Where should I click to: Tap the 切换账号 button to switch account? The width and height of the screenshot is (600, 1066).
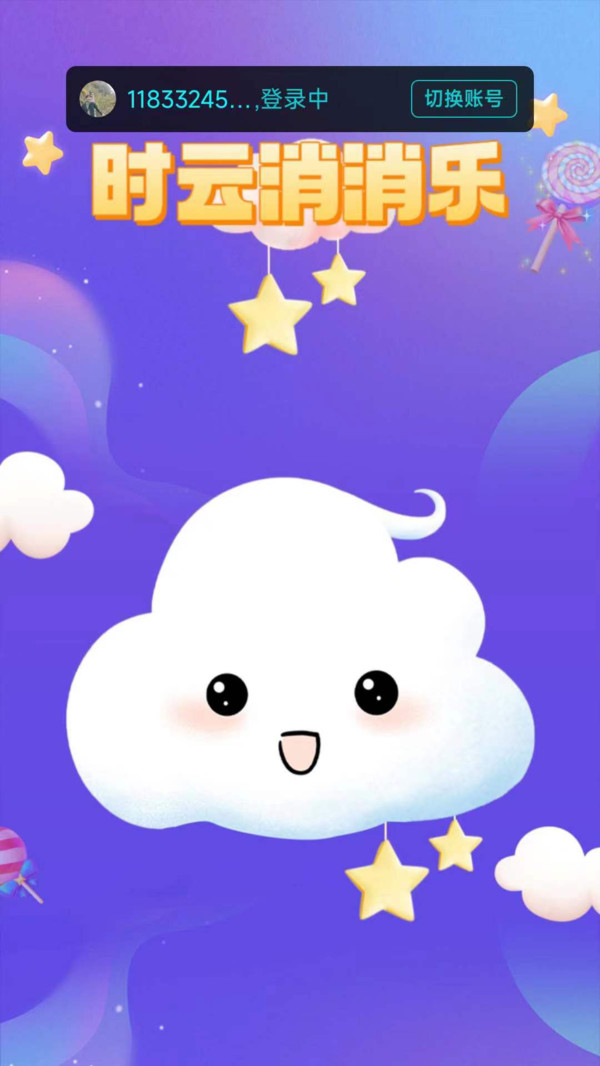click(464, 99)
